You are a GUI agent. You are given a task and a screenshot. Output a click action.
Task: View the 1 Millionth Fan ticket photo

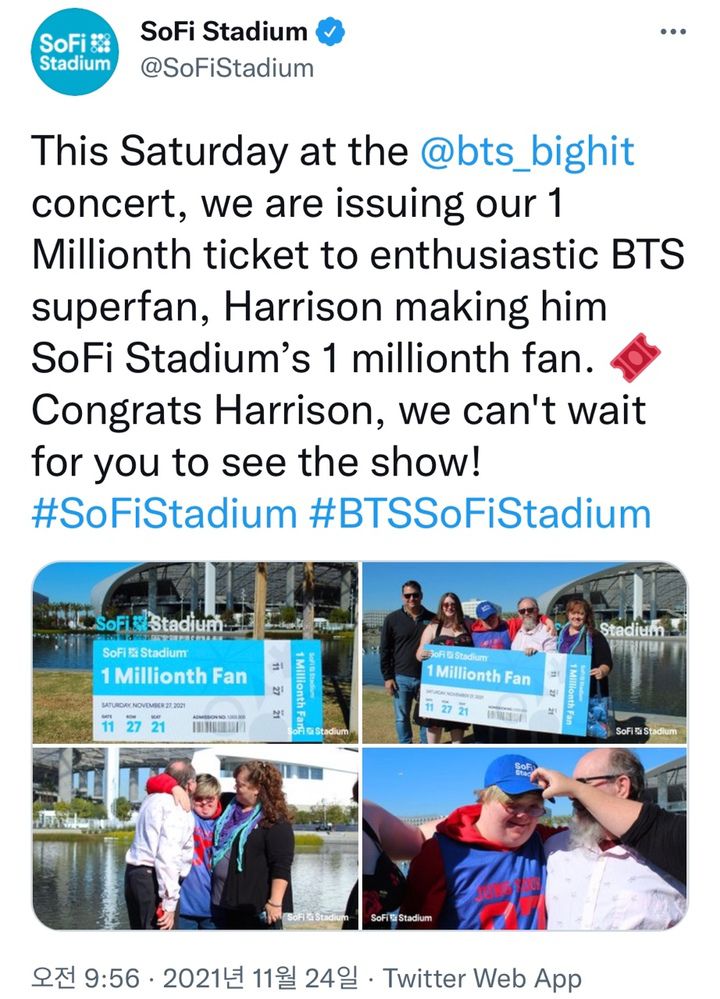(x=195, y=652)
